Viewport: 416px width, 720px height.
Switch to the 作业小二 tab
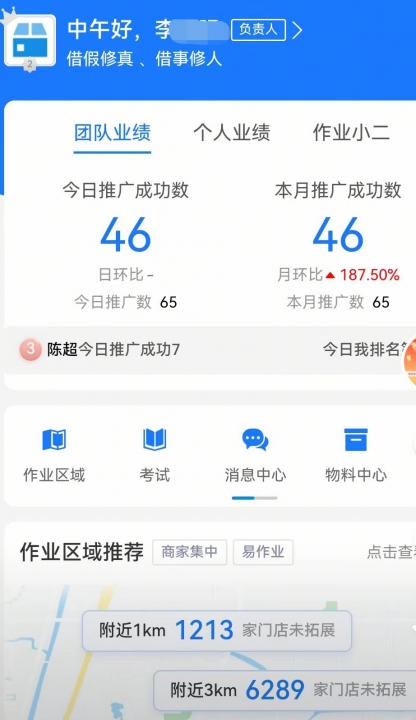[351, 133]
